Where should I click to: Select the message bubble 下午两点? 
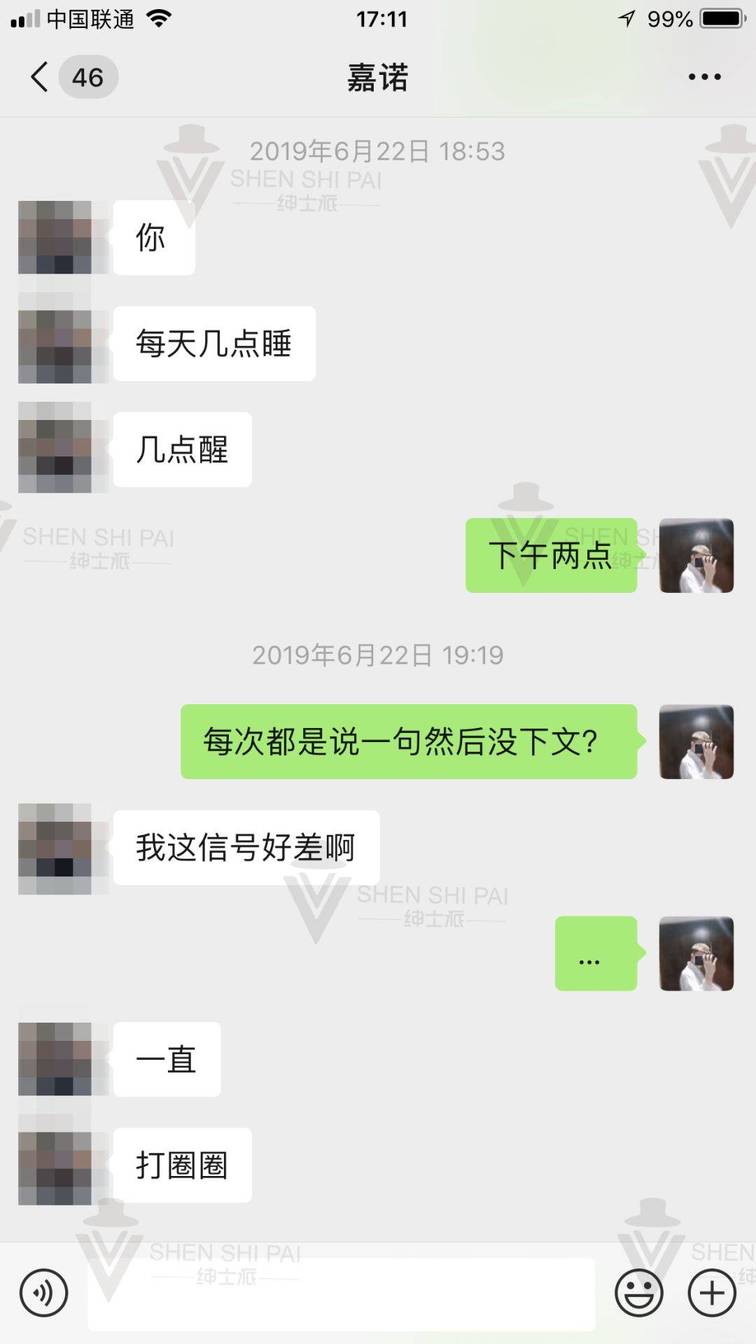(x=551, y=557)
